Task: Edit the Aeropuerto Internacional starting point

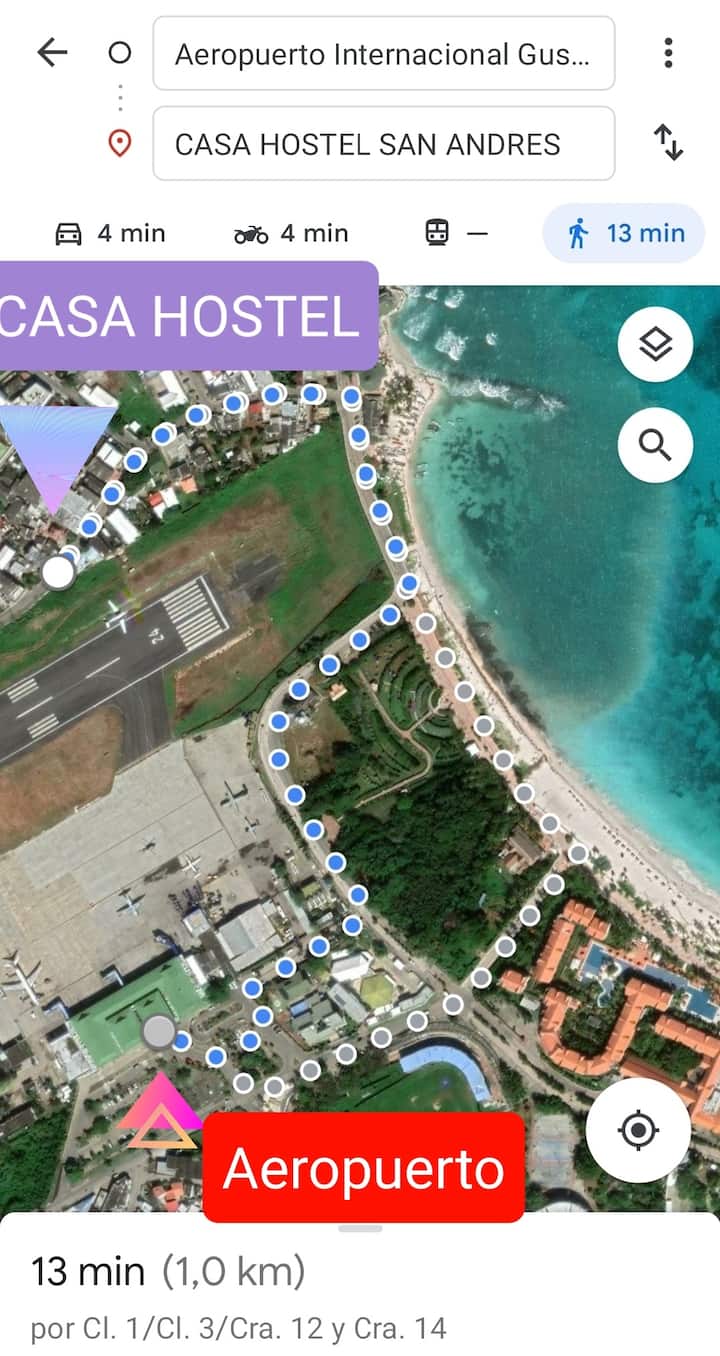Action: [x=383, y=54]
